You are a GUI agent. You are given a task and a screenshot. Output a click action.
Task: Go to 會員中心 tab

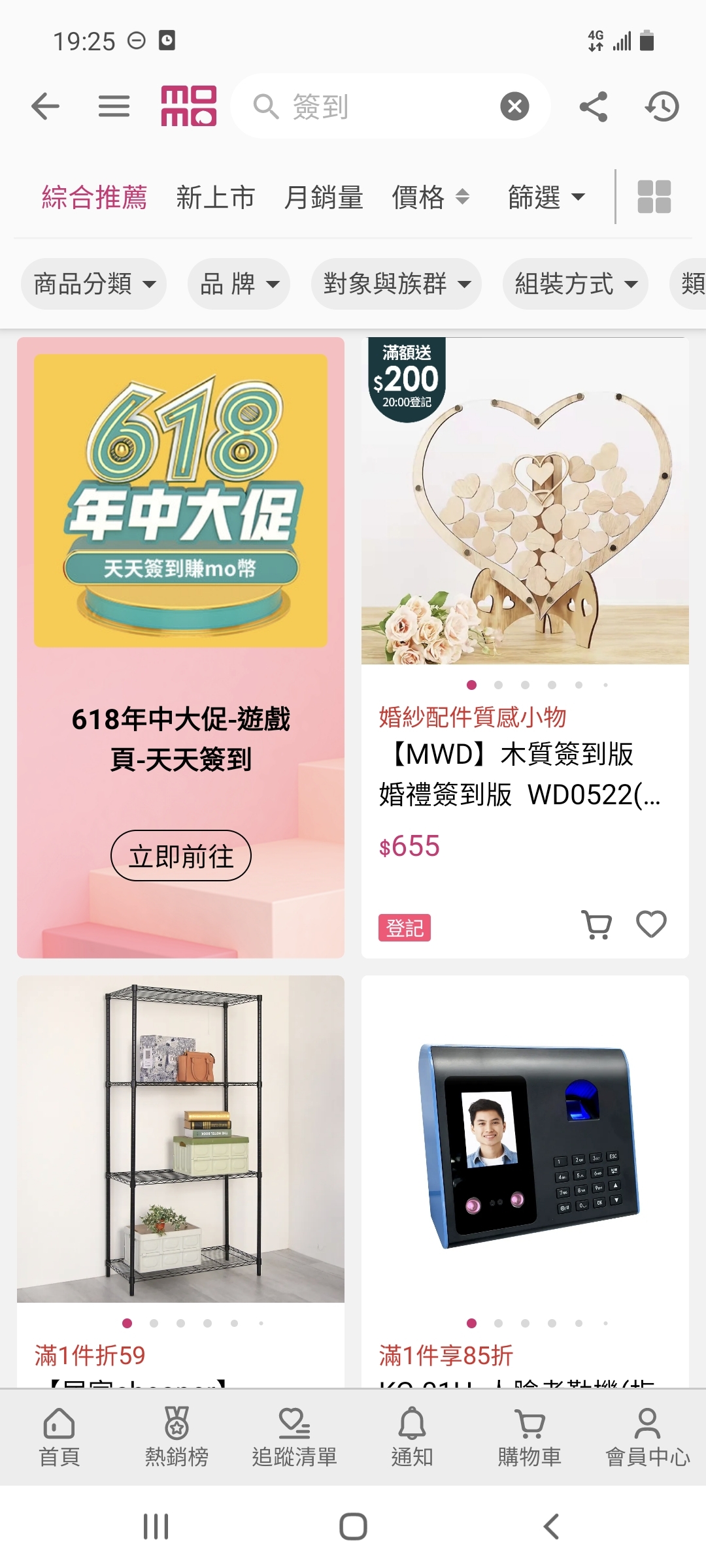click(x=647, y=1437)
